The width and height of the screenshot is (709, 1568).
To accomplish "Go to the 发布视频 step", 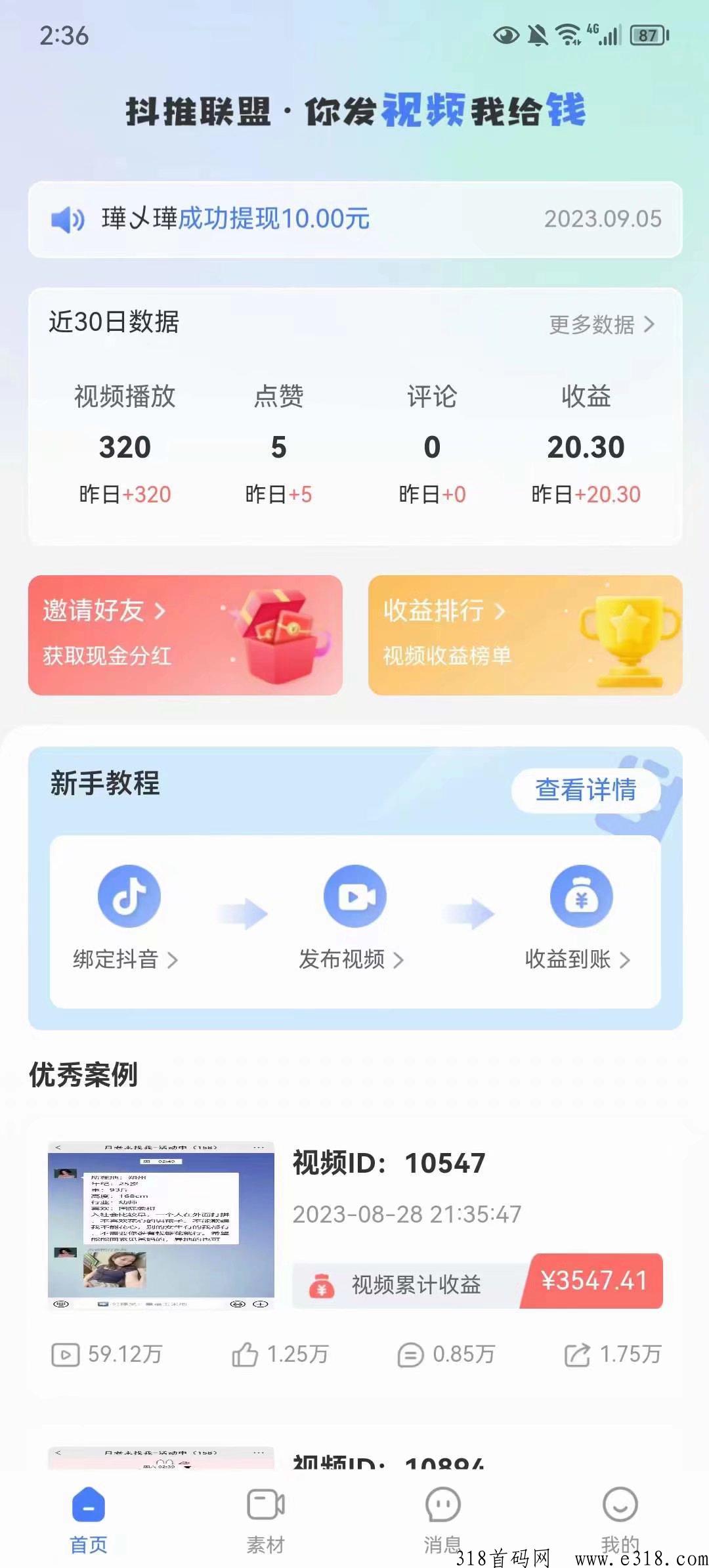I will tap(353, 917).
